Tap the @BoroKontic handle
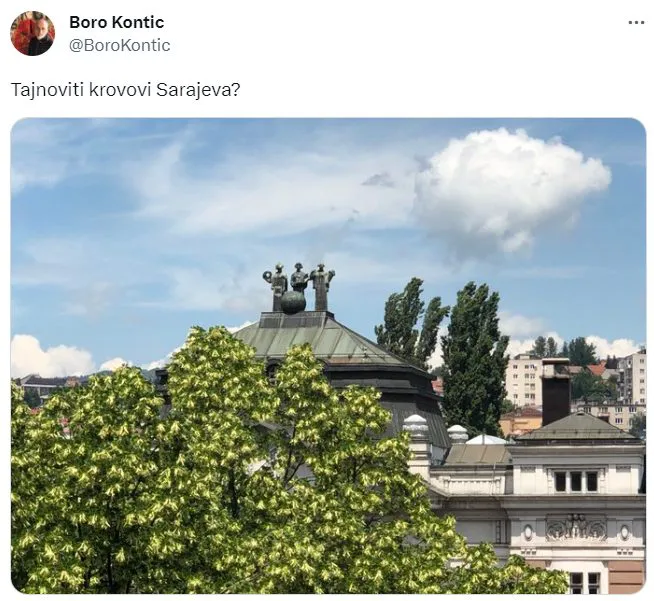Viewport: 654px width, 601px height. 119,45
